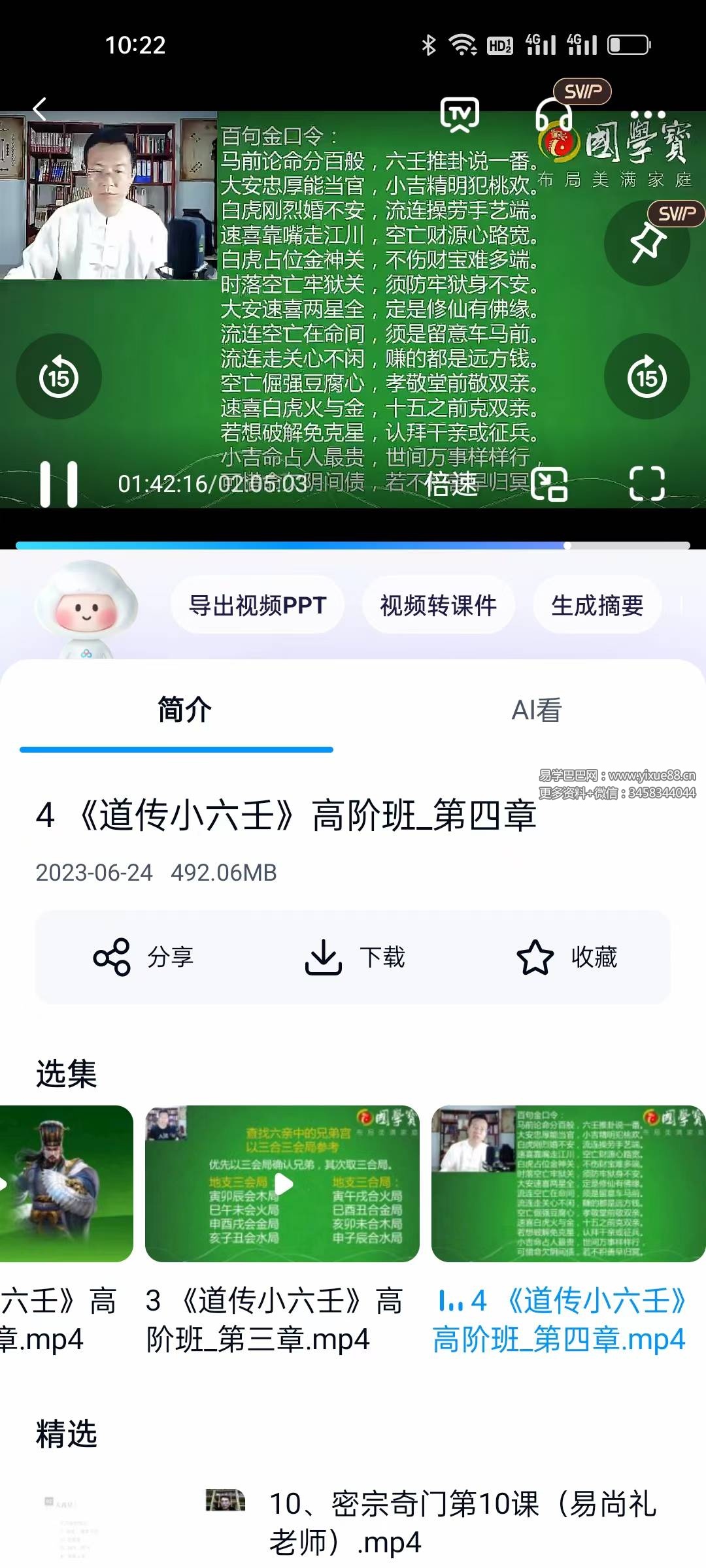This screenshot has width=706, height=1568.
Task: Pause the playing video
Action: pyautogui.click(x=59, y=484)
